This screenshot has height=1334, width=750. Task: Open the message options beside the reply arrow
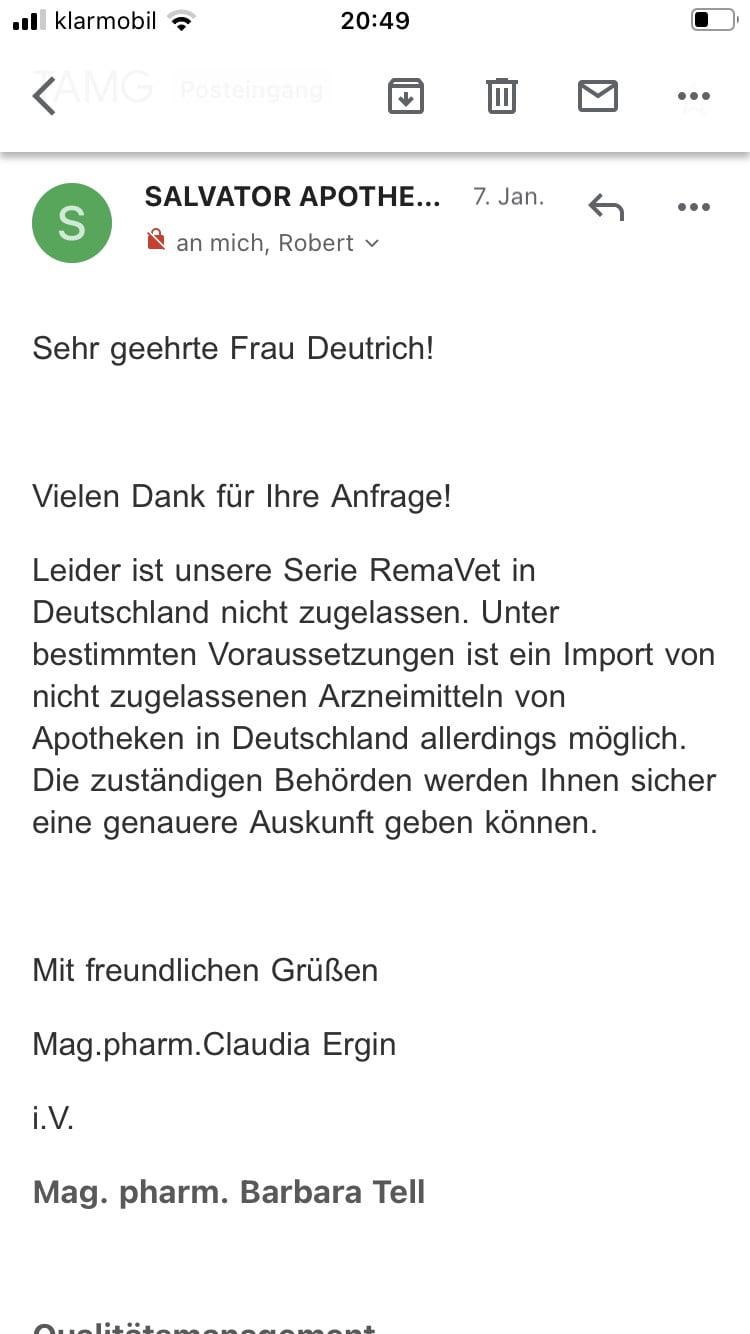tap(693, 207)
